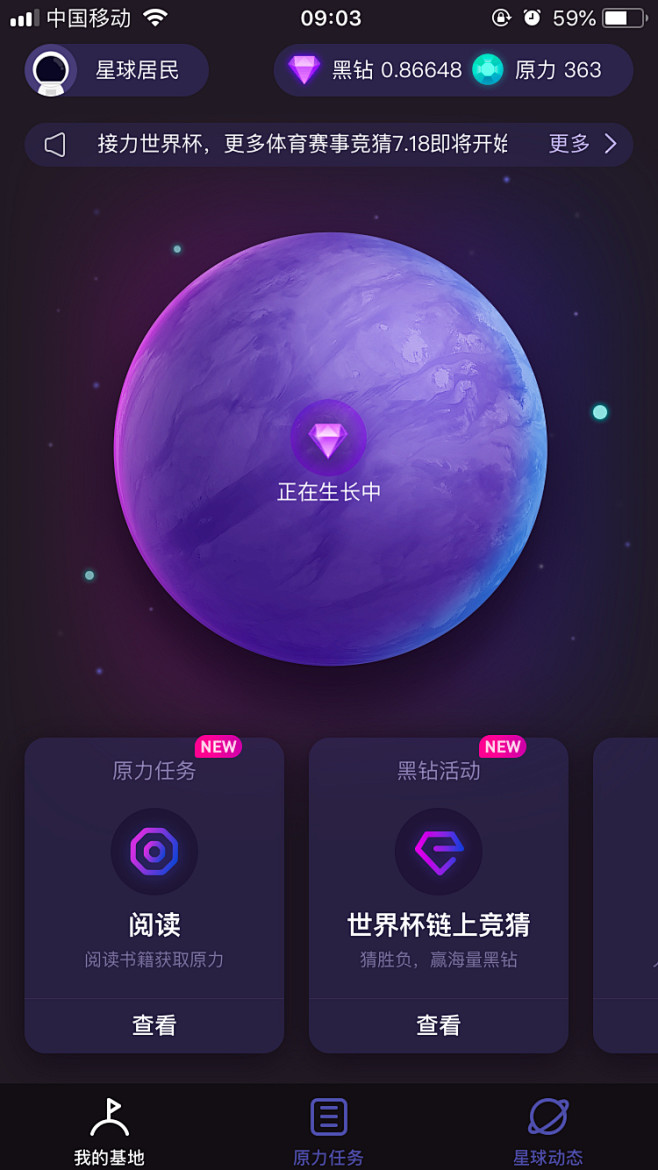Open the 黑钻 balance details
The width and height of the screenshot is (658, 1170).
coord(375,70)
